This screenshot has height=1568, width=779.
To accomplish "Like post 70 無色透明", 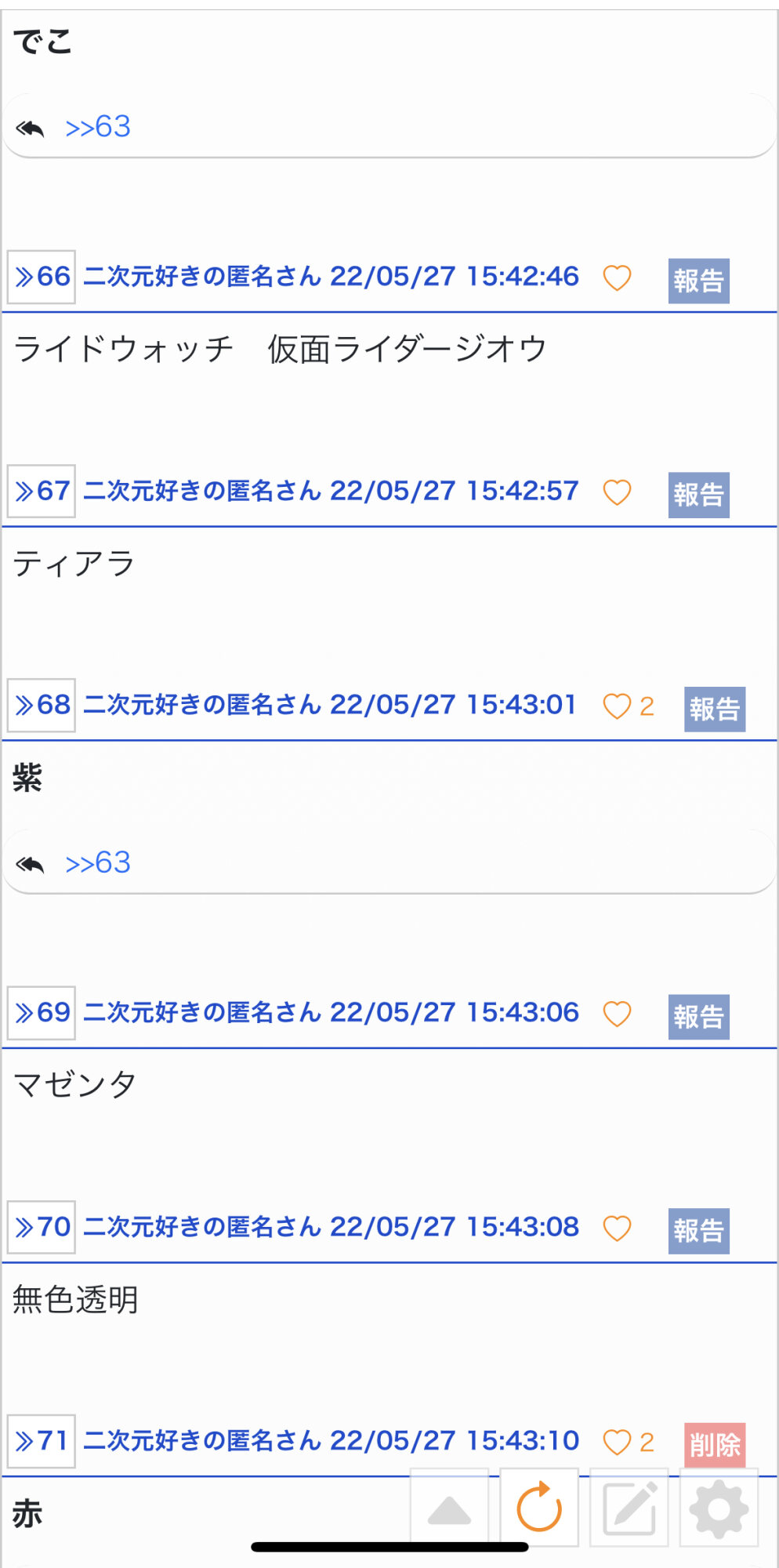I will (x=617, y=1229).
